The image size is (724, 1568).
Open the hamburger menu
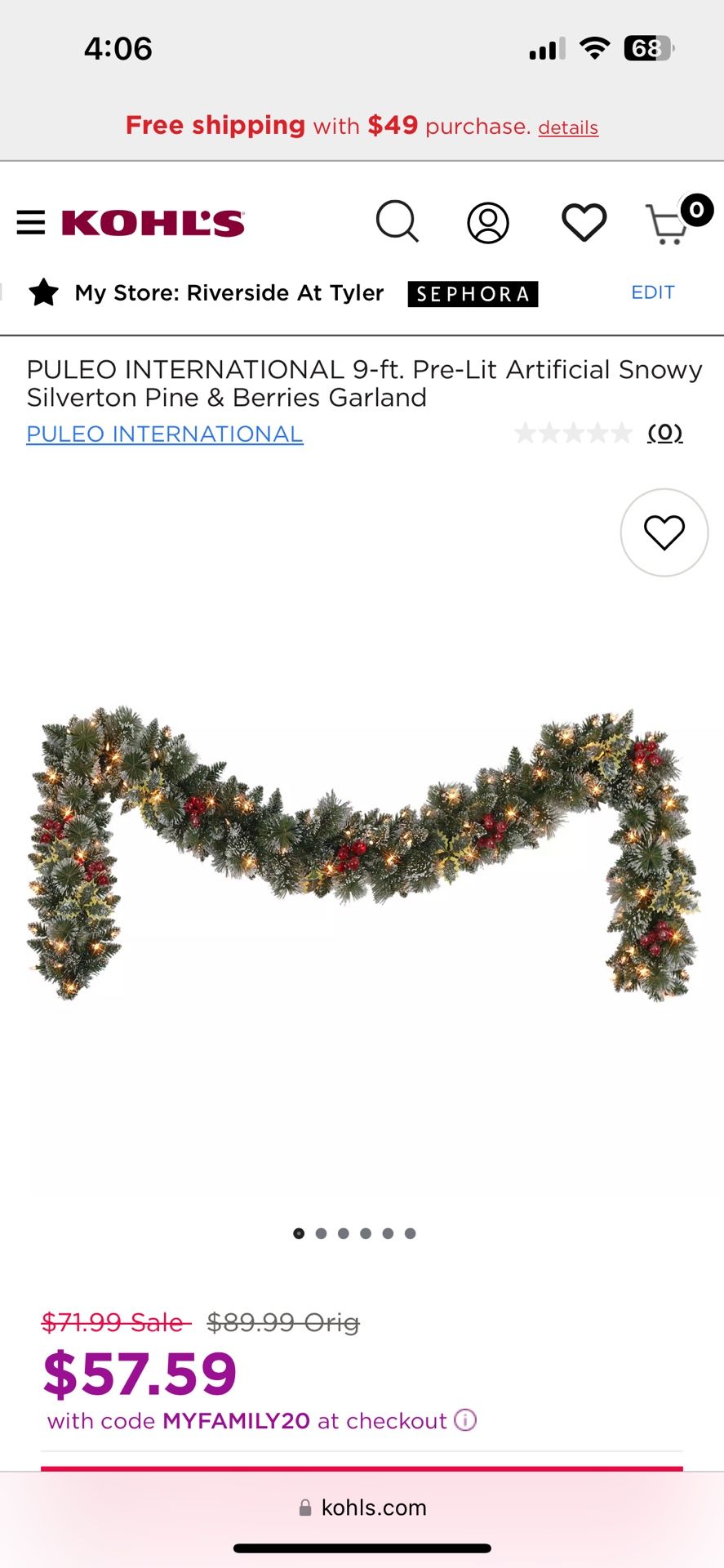click(x=31, y=222)
